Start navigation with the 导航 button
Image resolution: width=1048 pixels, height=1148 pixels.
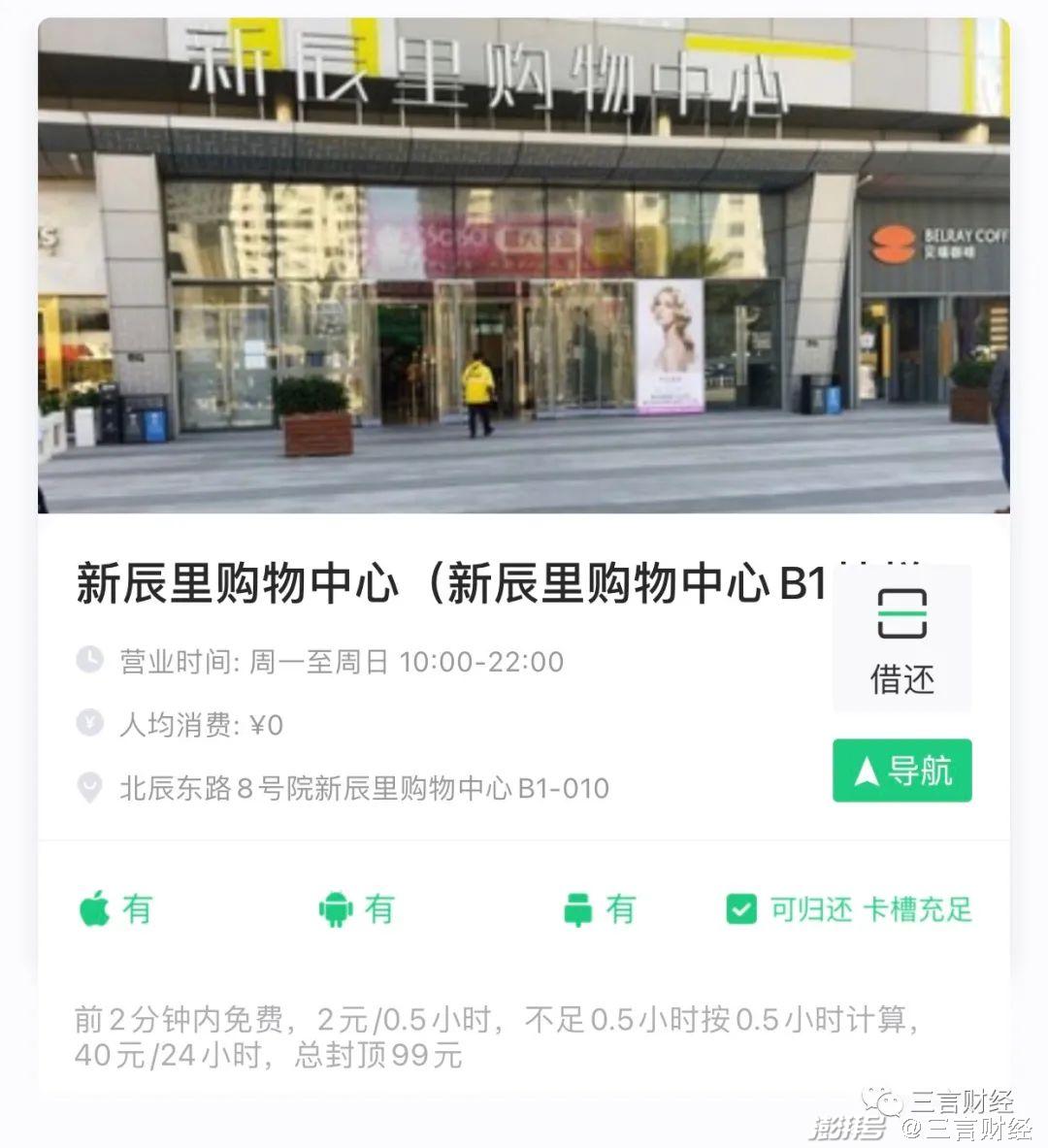coord(901,771)
